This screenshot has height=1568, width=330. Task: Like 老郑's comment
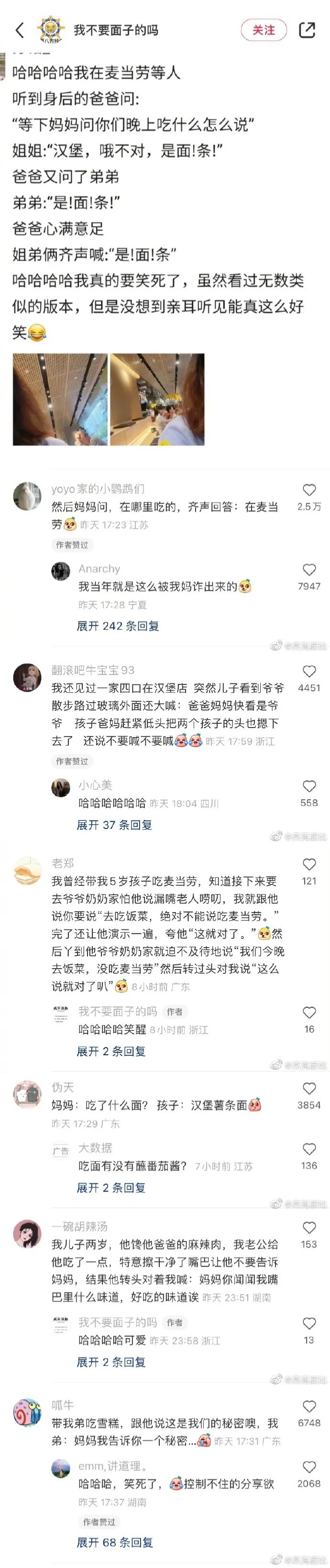point(309,864)
